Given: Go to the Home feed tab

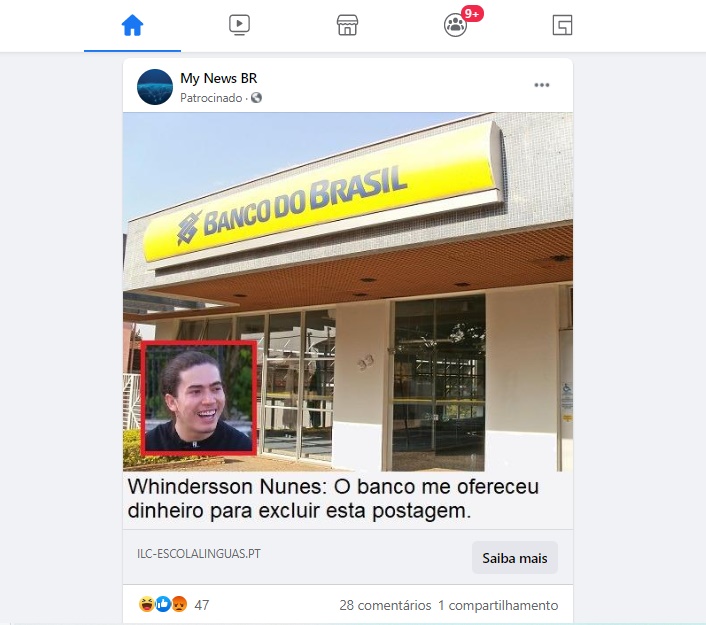Looking at the screenshot, I should point(132,26).
